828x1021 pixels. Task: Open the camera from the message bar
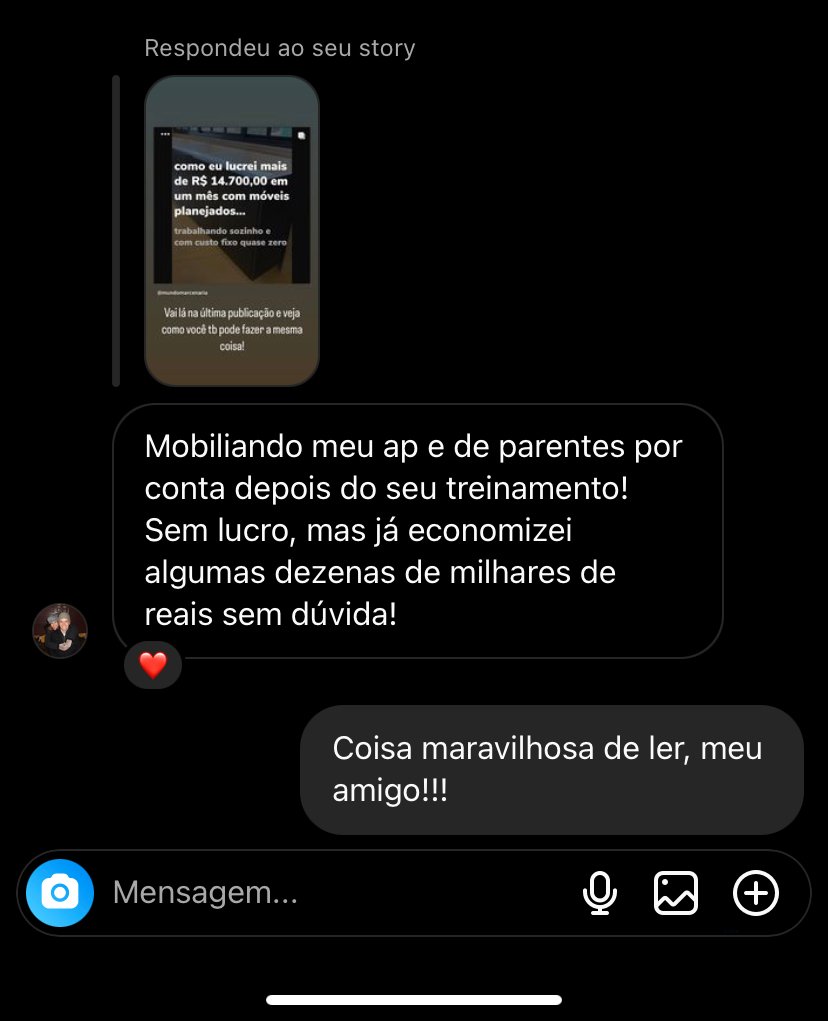coord(60,892)
